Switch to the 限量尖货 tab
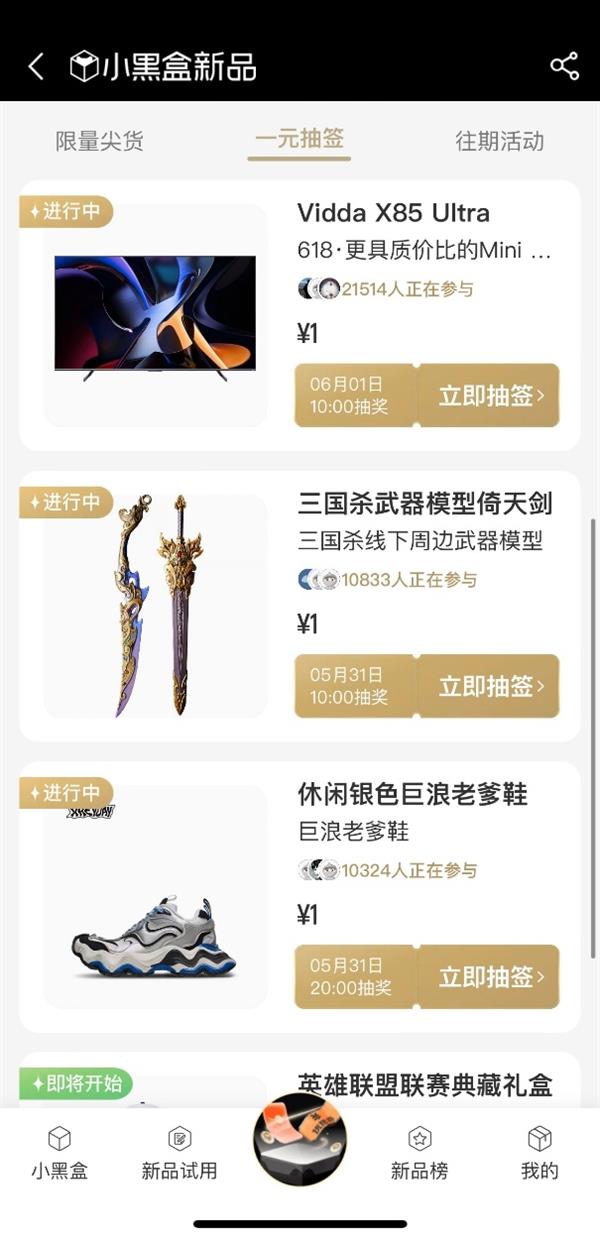 click(99, 141)
